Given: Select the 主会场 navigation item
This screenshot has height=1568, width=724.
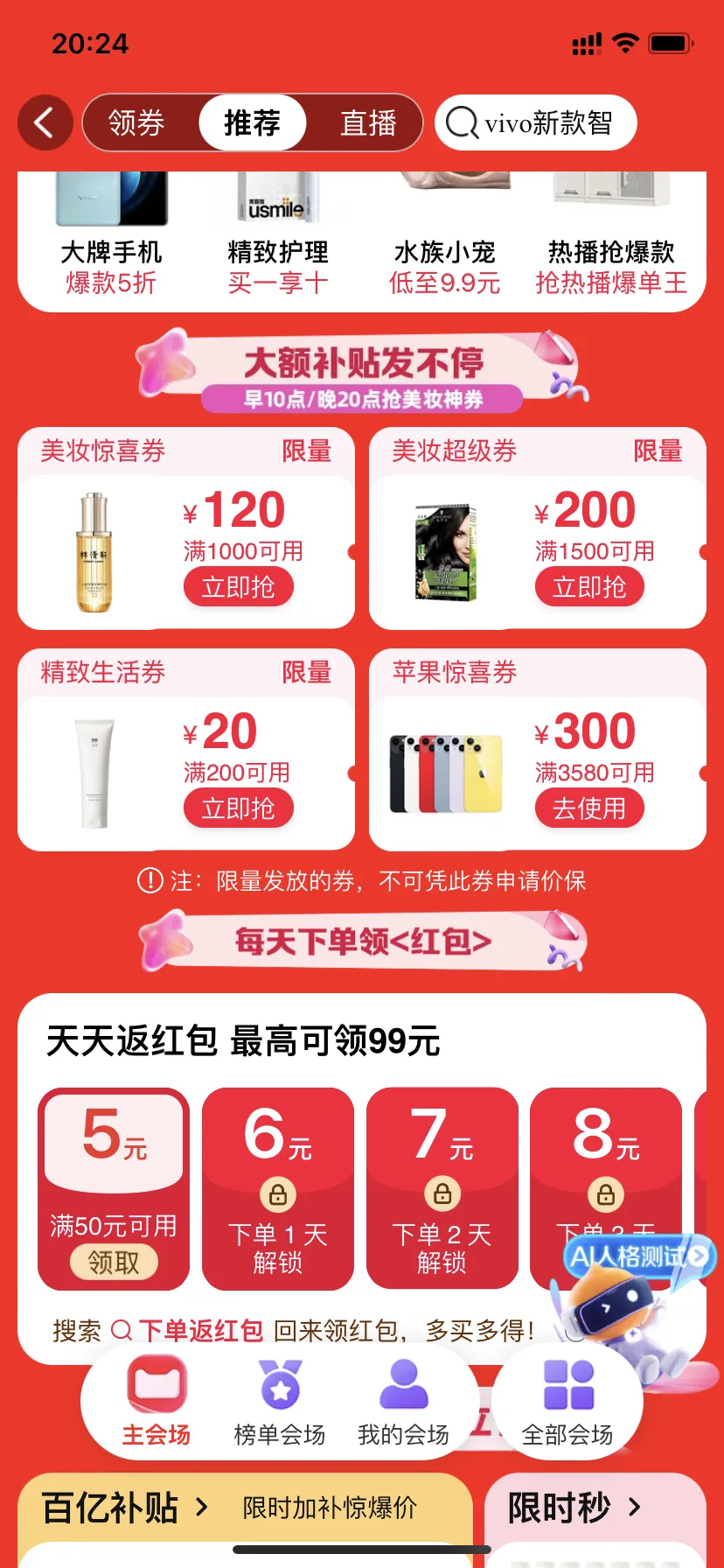Looking at the screenshot, I should (157, 1400).
